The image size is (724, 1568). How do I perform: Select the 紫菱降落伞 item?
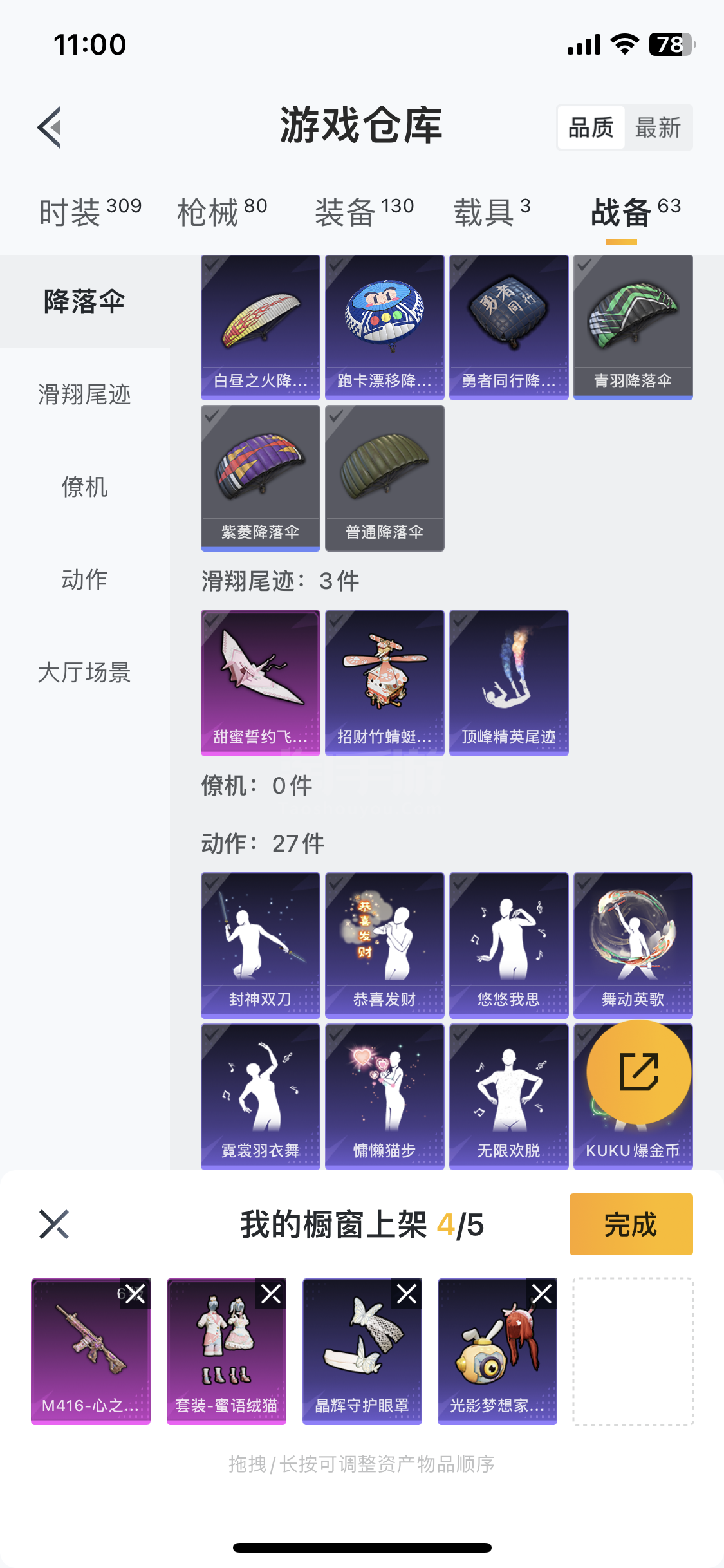tap(261, 478)
